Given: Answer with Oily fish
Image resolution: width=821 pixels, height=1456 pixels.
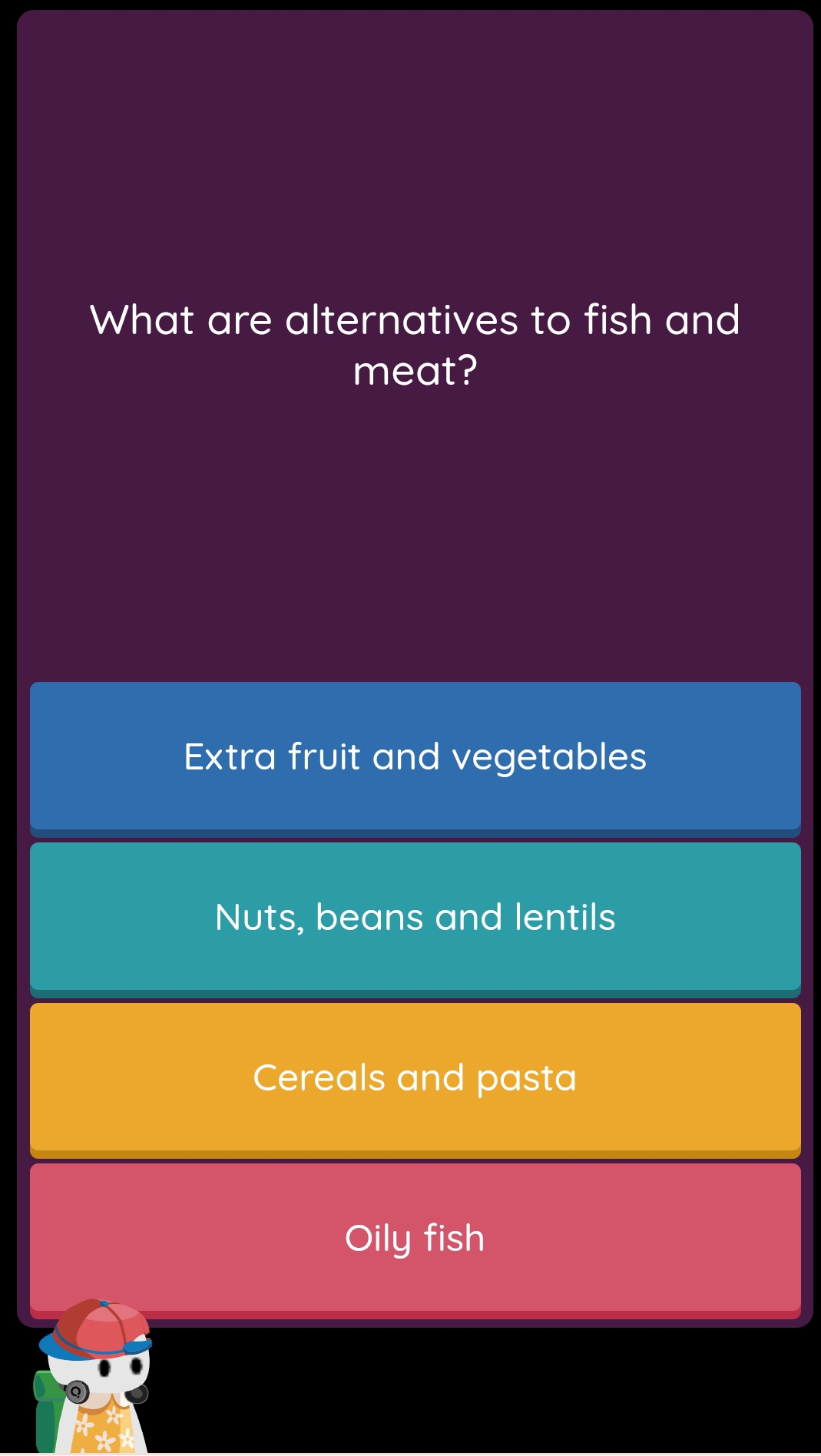Looking at the screenshot, I should point(415,1237).
